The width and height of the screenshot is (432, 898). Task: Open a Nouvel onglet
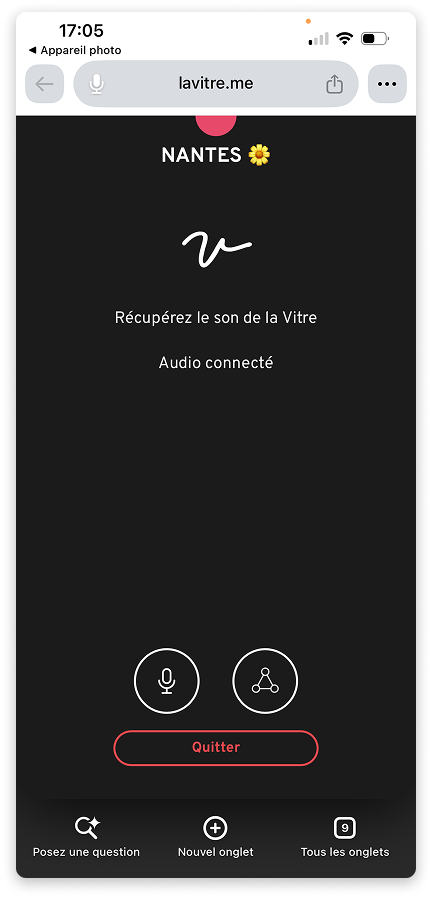point(215,837)
